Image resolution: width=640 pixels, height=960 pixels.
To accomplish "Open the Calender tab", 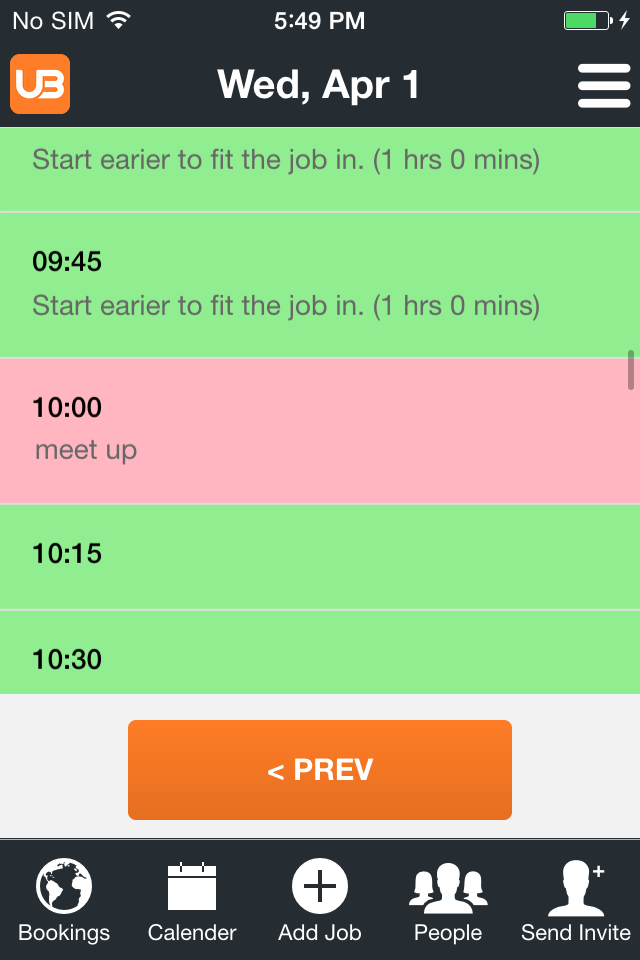I will (x=192, y=902).
